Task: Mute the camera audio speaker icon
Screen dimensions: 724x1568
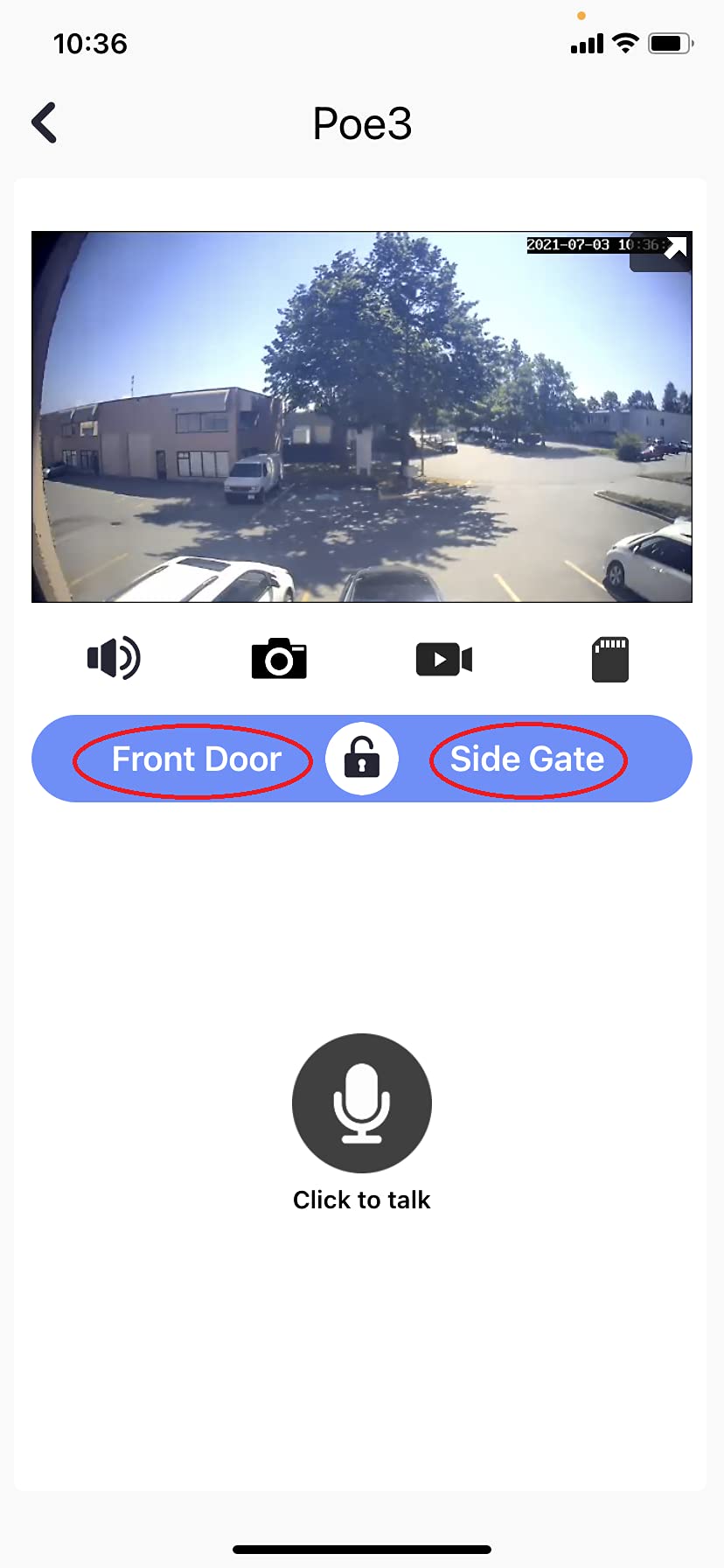Action: (x=113, y=659)
